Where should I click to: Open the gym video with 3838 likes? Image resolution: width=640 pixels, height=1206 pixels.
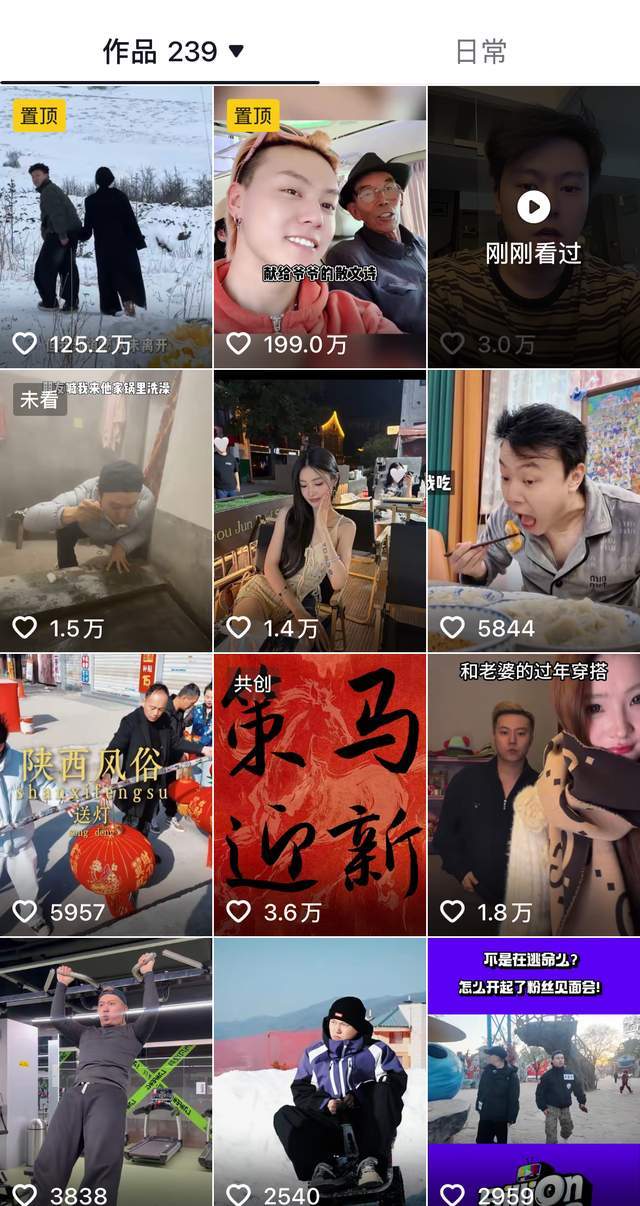click(x=106, y=1070)
